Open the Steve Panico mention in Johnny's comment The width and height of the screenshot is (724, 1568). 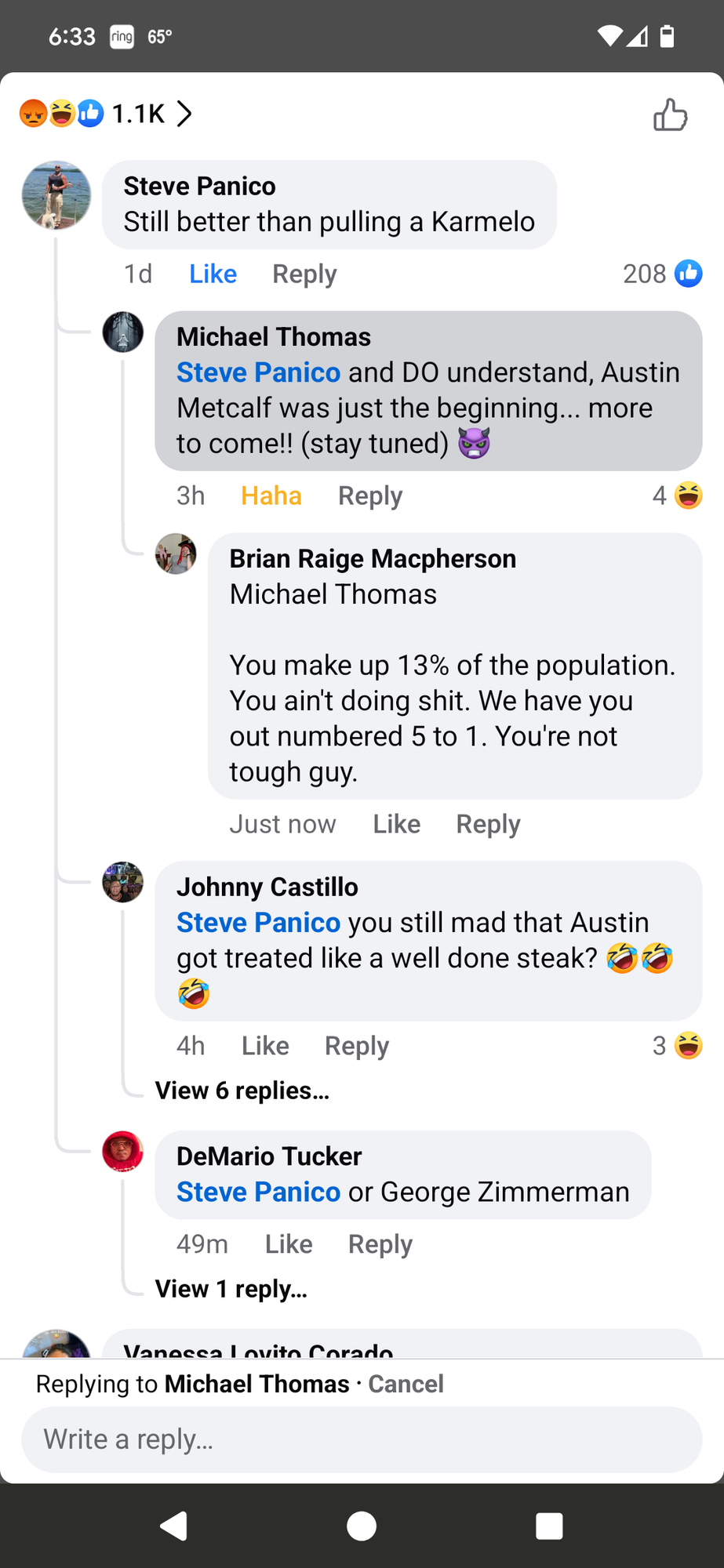click(x=258, y=924)
